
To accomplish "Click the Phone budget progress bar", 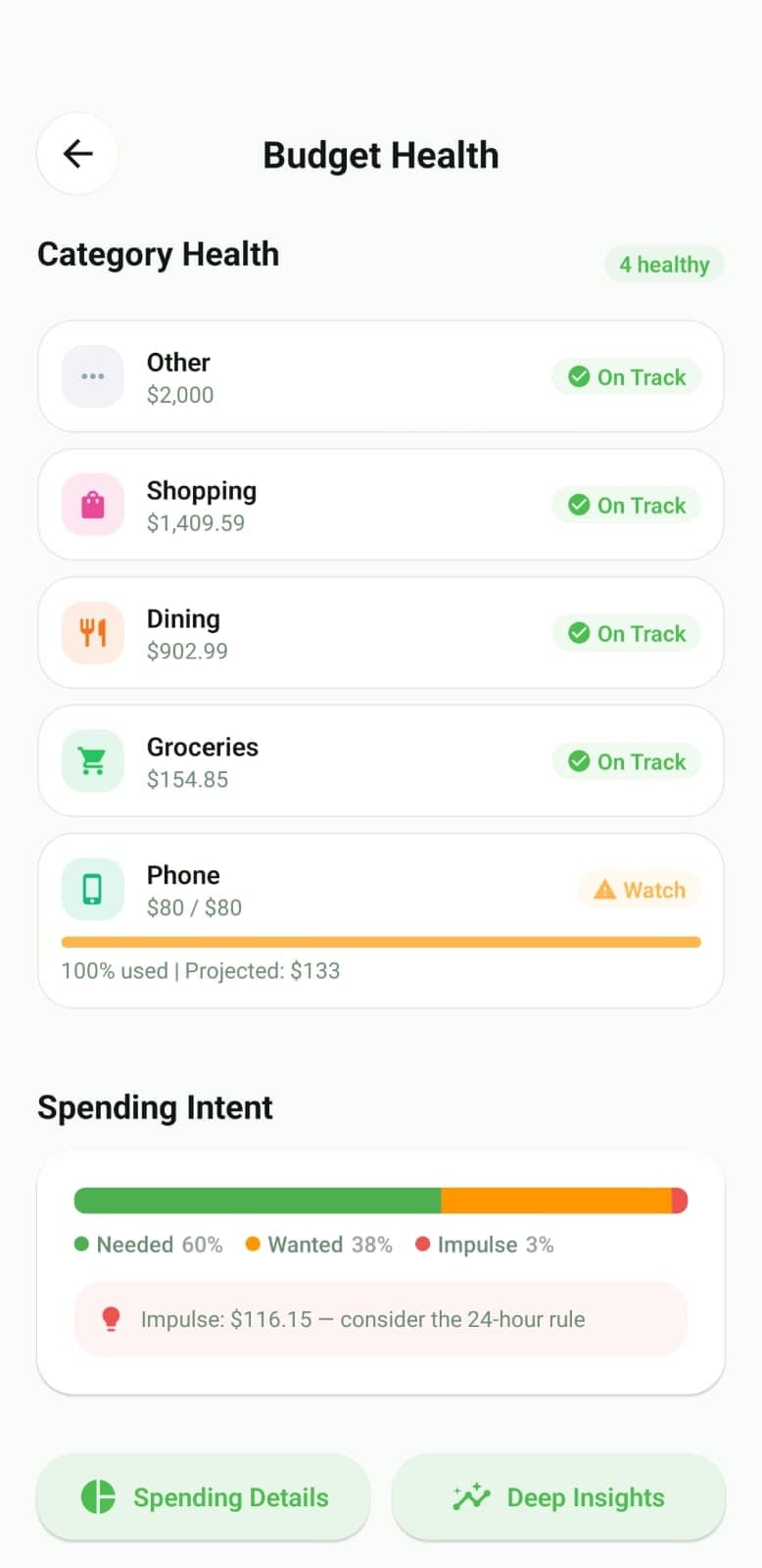I will (x=380, y=941).
